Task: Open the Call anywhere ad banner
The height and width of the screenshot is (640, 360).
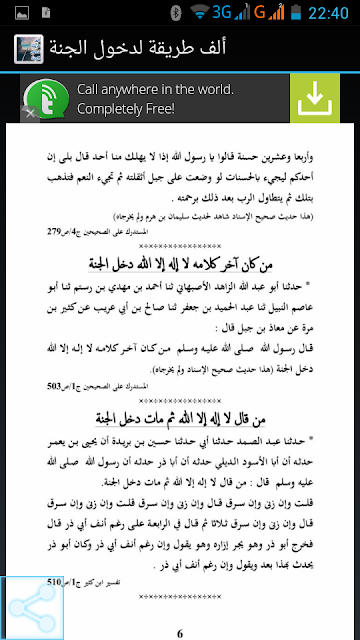Action: click(x=180, y=98)
